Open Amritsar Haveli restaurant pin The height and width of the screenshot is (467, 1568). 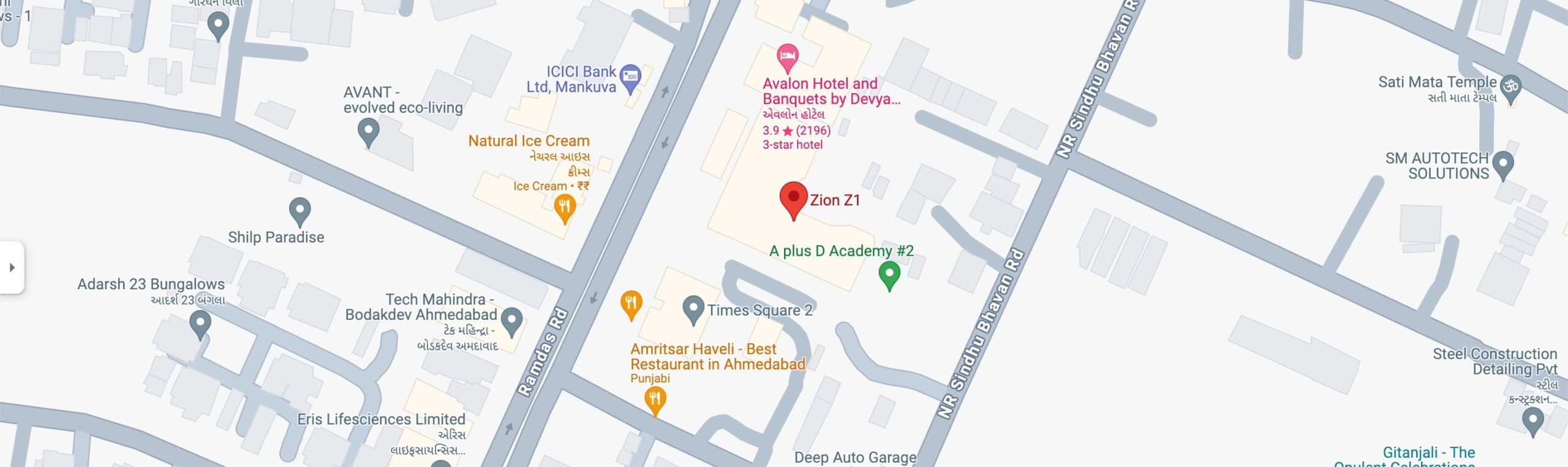(655, 400)
